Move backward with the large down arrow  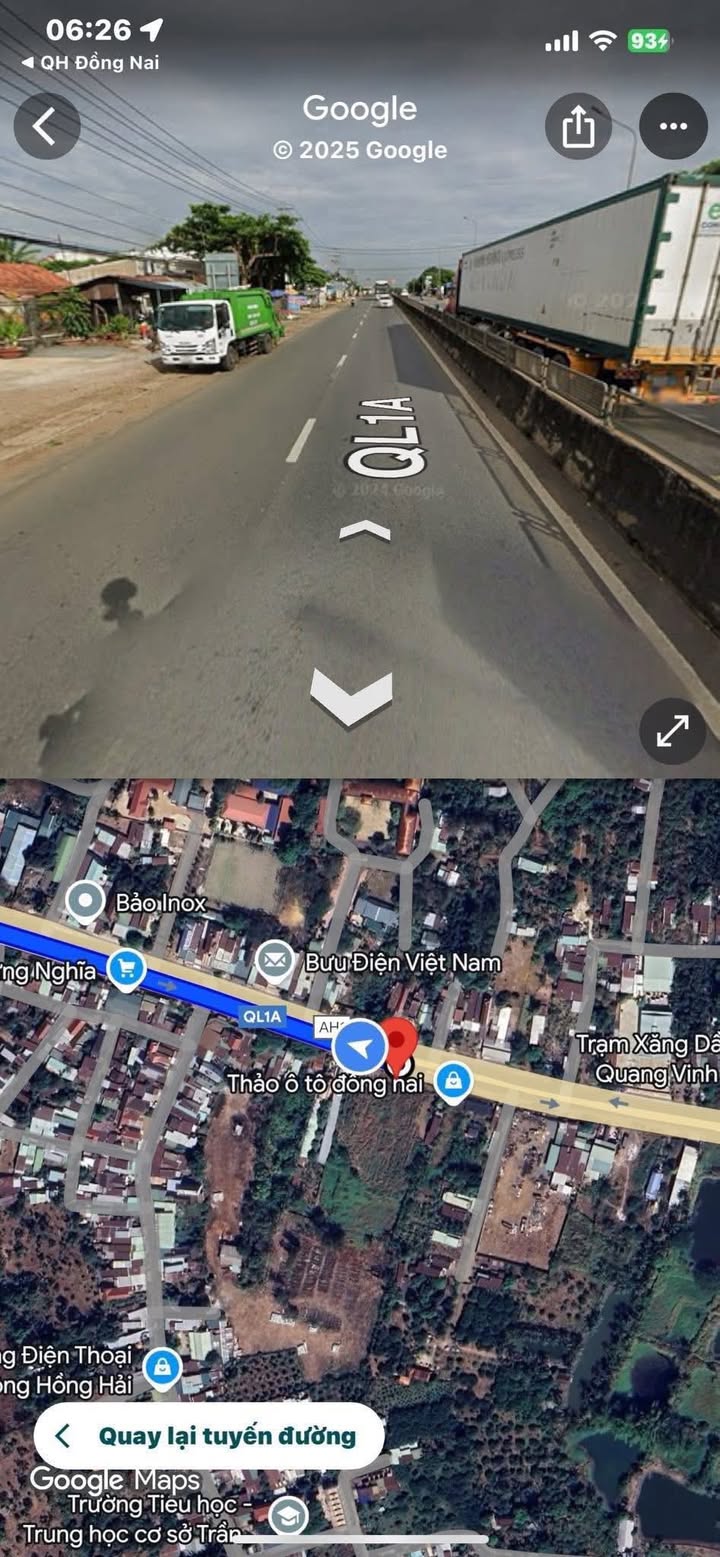pos(351,696)
